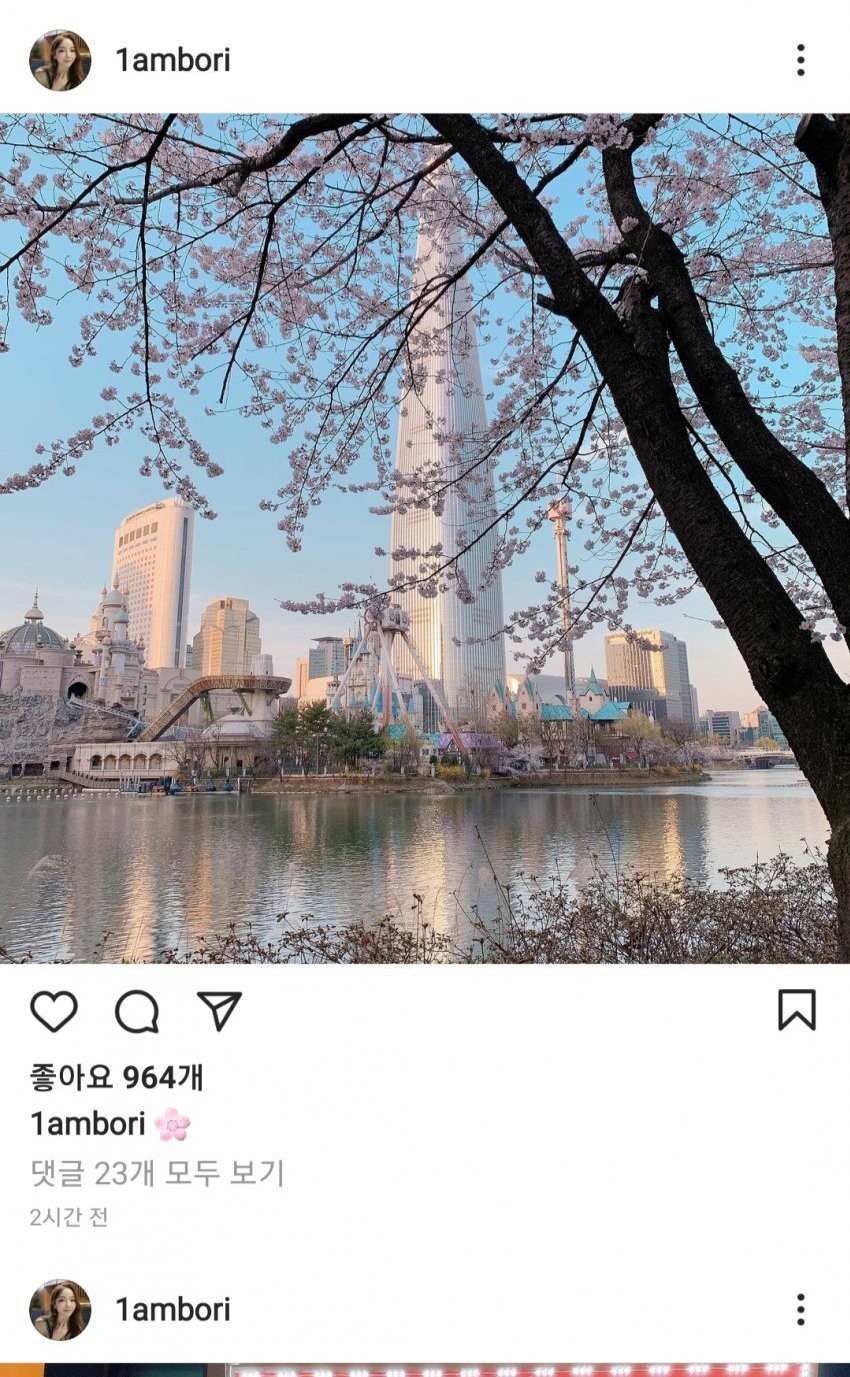Like the cherry blossom post
The width and height of the screenshot is (850, 1377).
[54, 1011]
